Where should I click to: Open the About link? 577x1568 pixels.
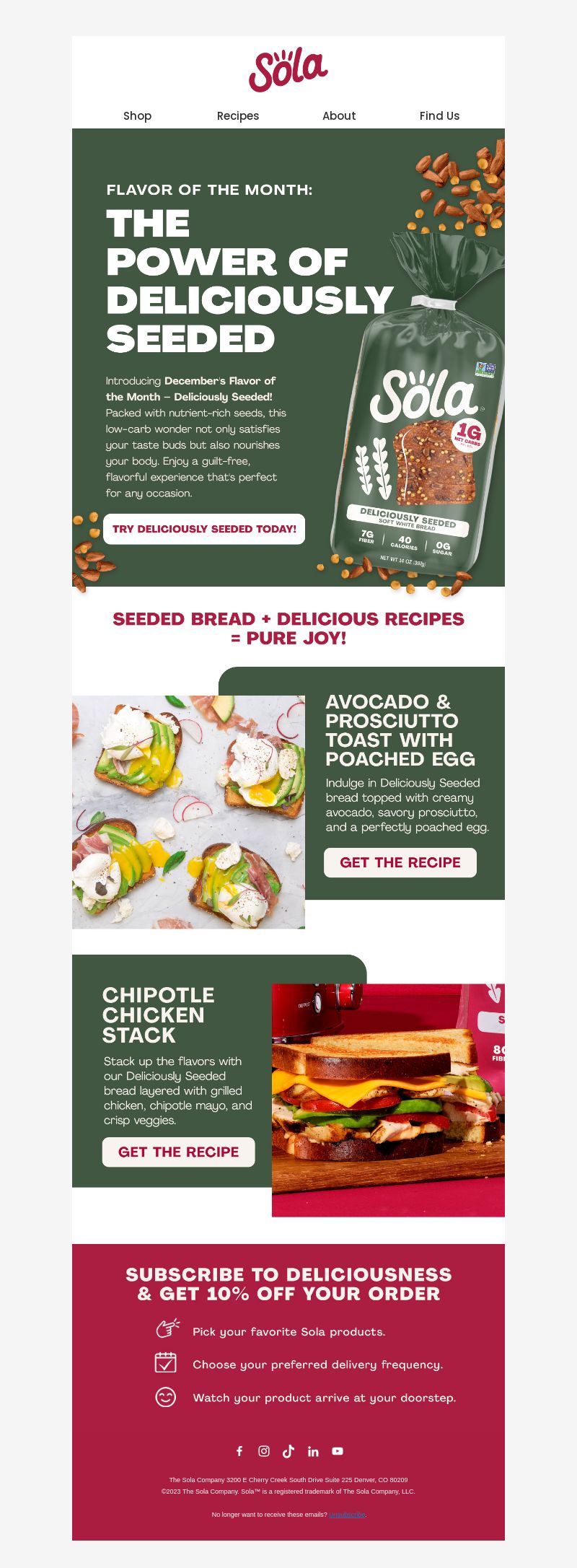click(x=339, y=115)
